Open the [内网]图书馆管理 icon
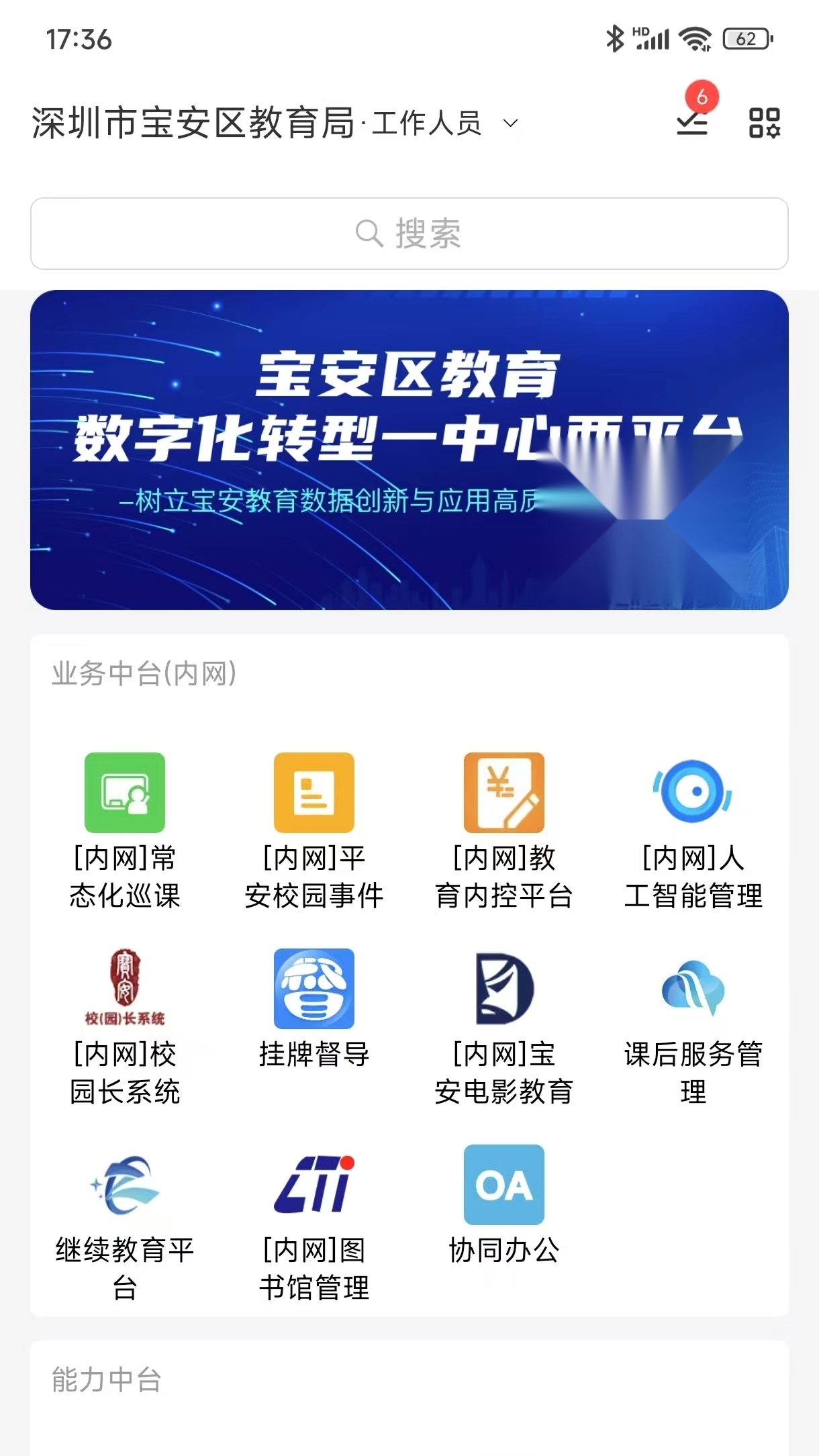 [314, 1185]
